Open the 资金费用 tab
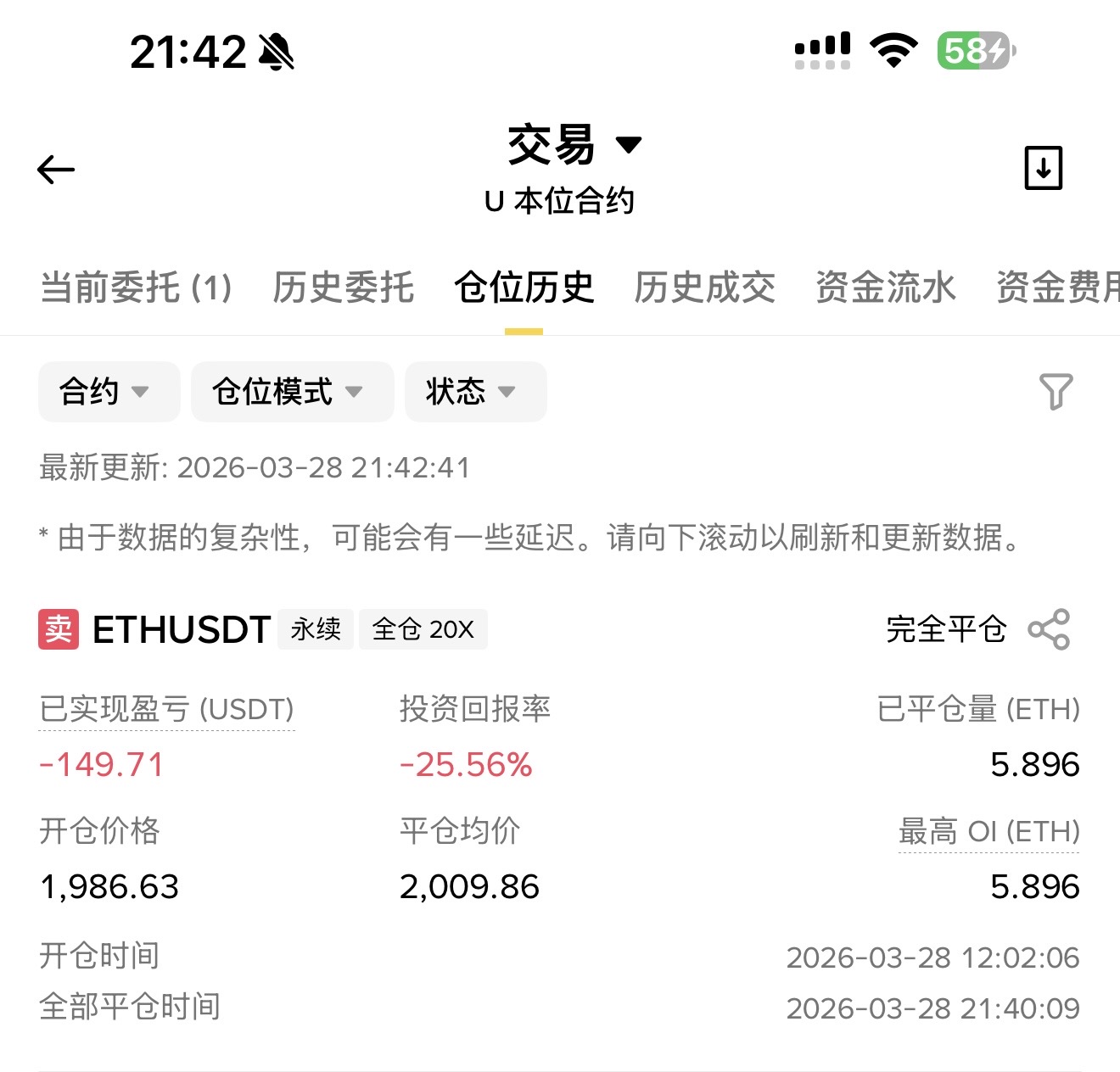 (1057, 288)
